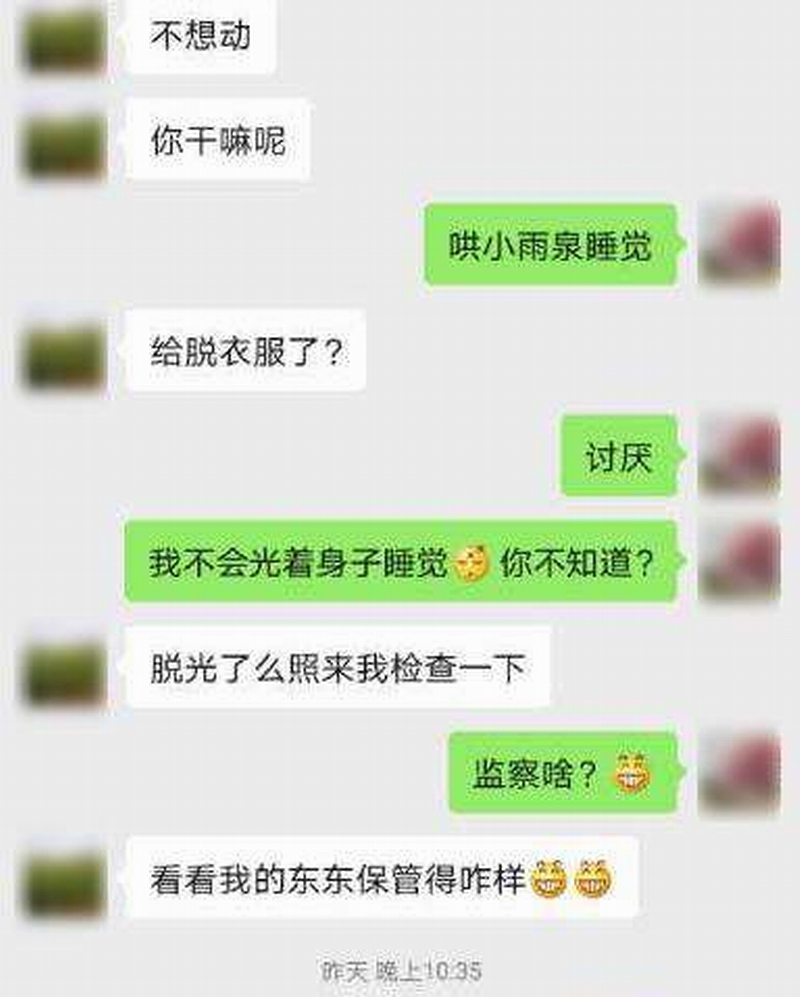Viewport: 800px width, 997px height.
Task: Open own avatar beside '哄小雨泉睡觉'
Action: coord(740,245)
